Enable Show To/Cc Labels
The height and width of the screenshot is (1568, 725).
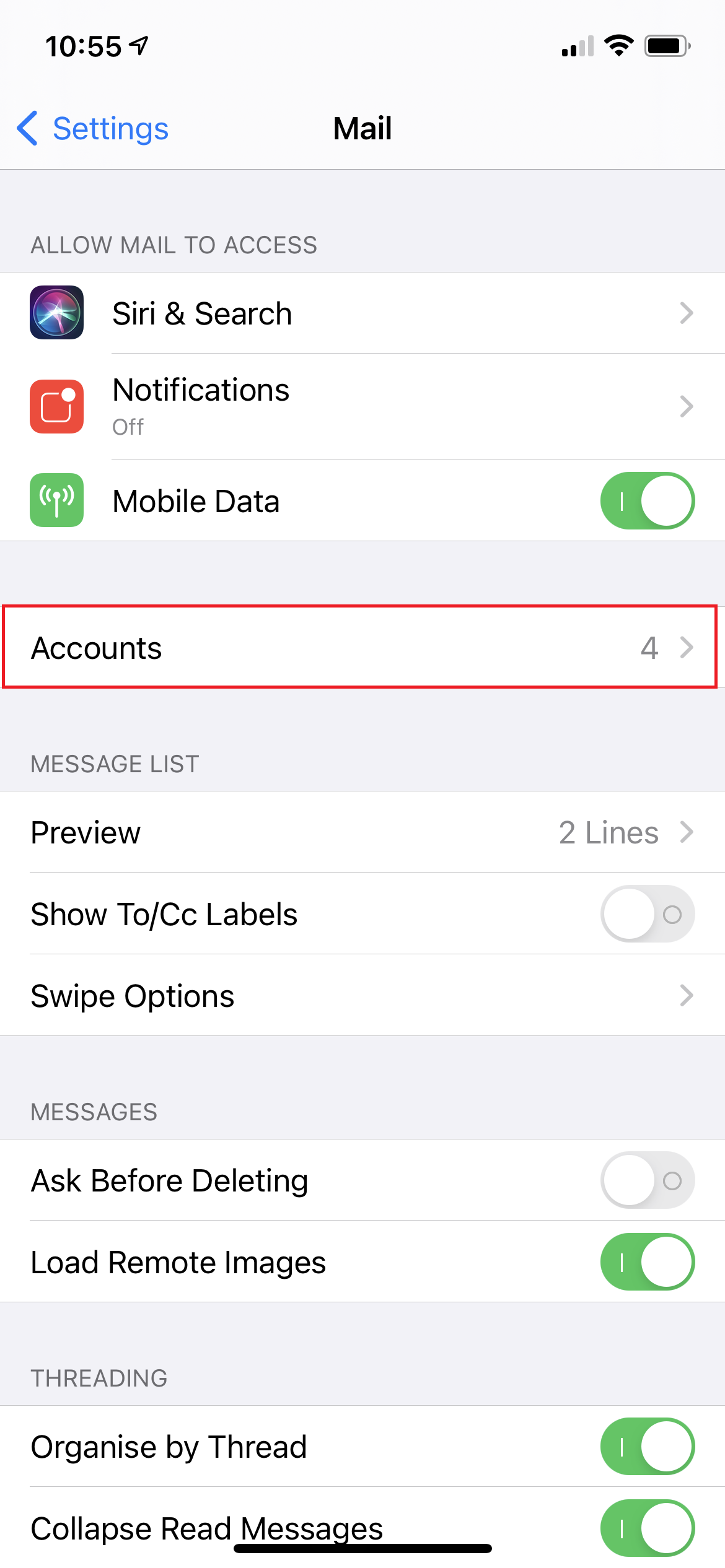pyautogui.click(x=647, y=914)
